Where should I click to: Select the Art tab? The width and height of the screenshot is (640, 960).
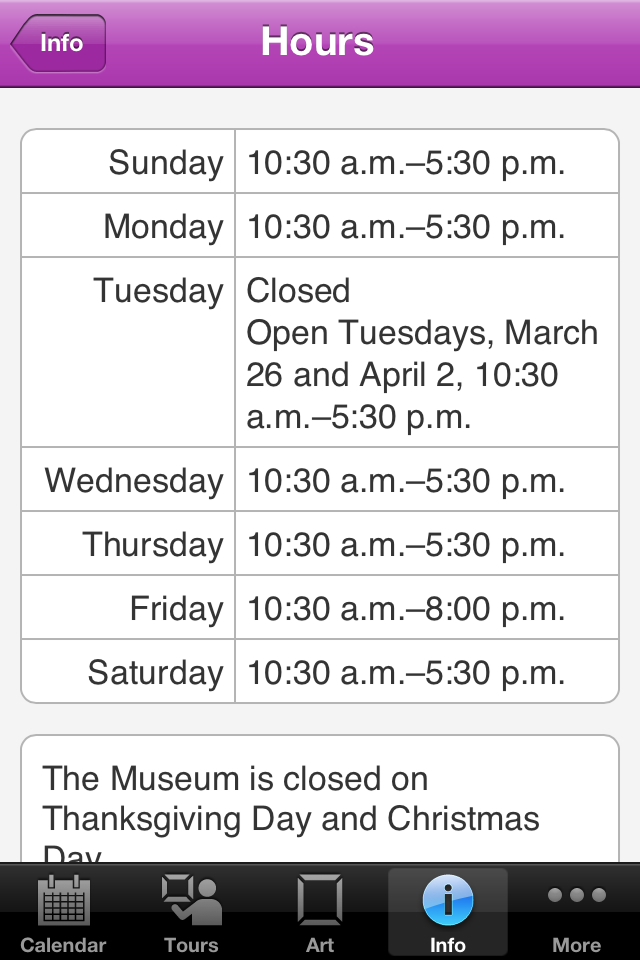(x=320, y=912)
